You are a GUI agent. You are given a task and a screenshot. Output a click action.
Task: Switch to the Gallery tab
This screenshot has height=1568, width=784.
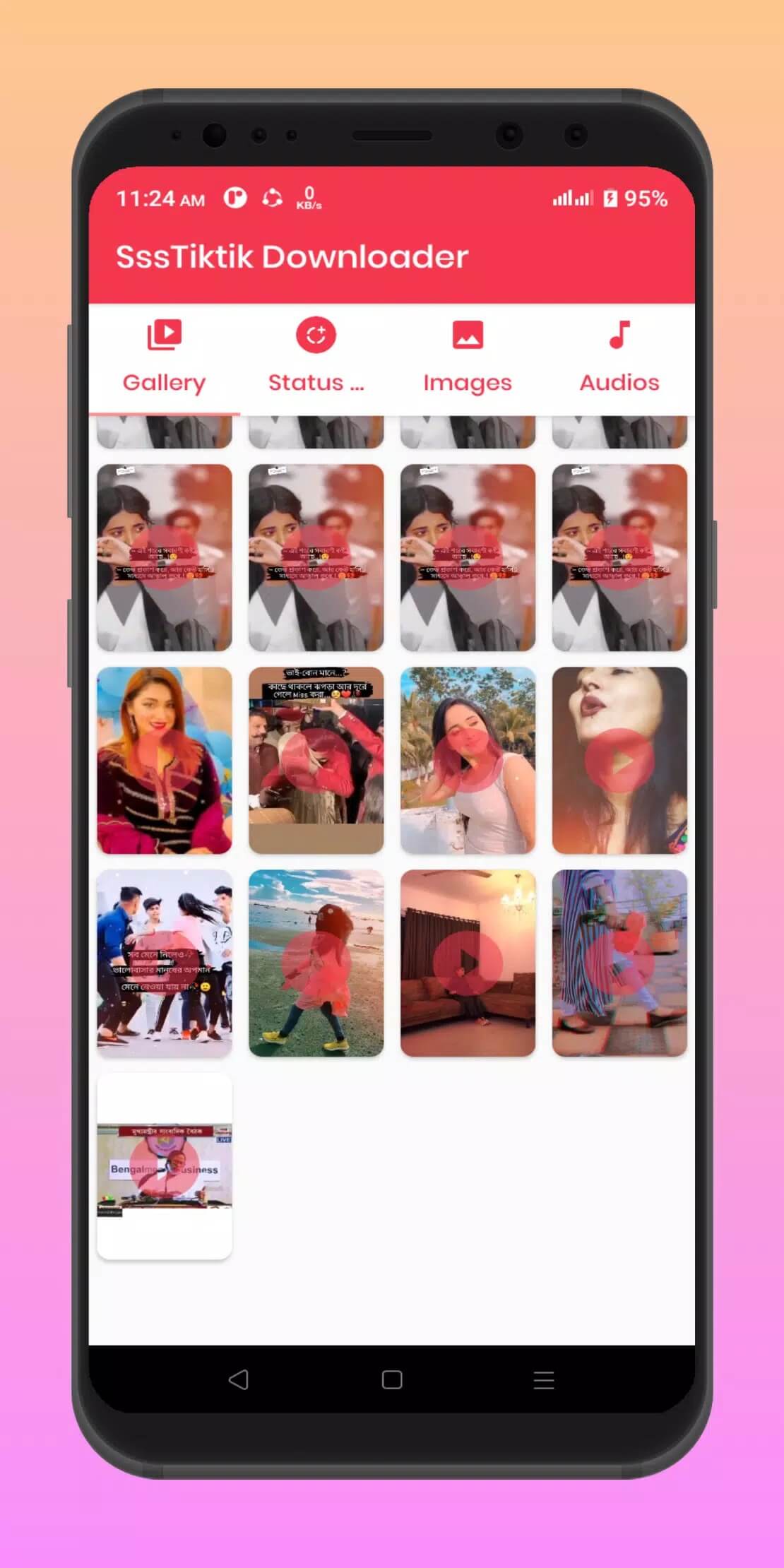(164, 358)
